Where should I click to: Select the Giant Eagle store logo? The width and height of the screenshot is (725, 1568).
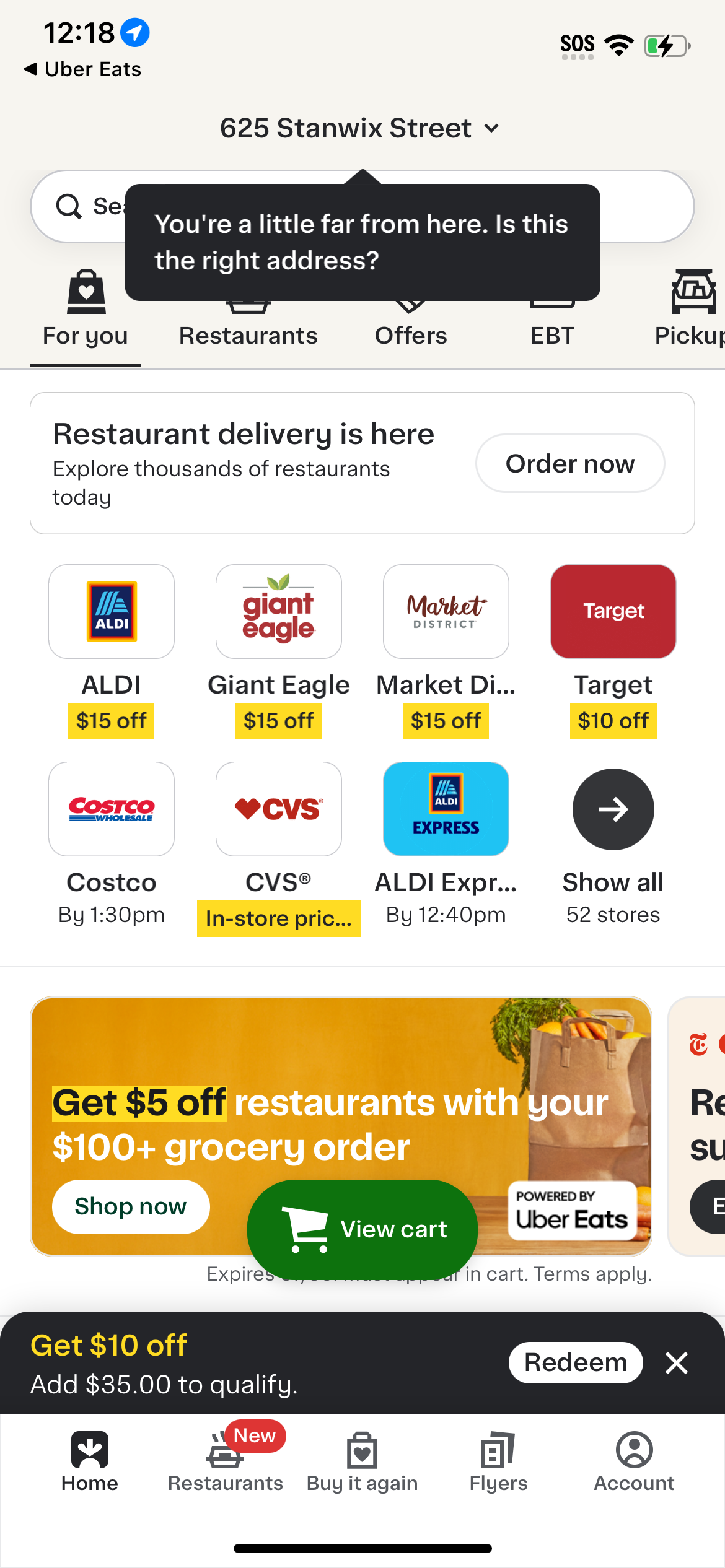point(278,611)
